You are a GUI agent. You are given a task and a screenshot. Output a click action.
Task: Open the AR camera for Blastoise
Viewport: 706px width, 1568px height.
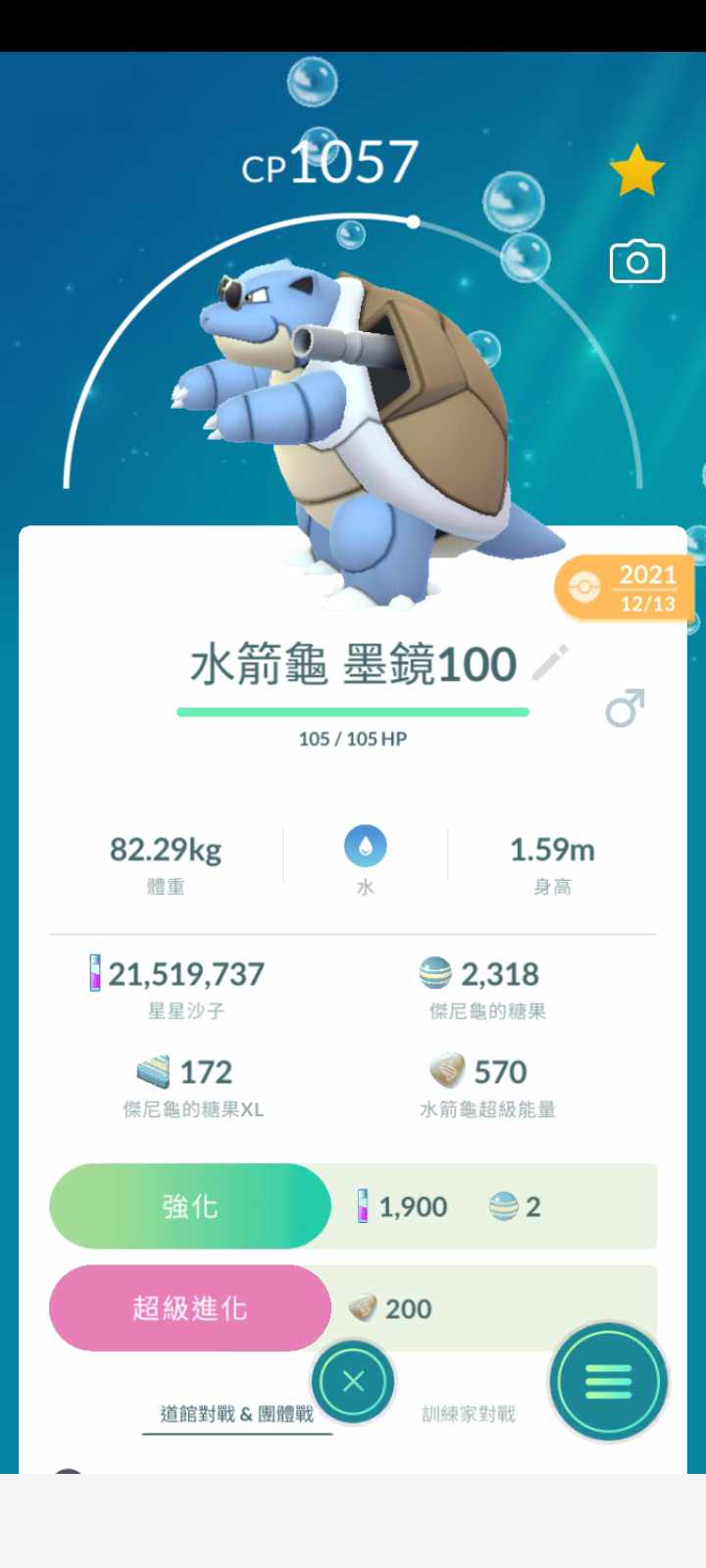coord(636,262)
